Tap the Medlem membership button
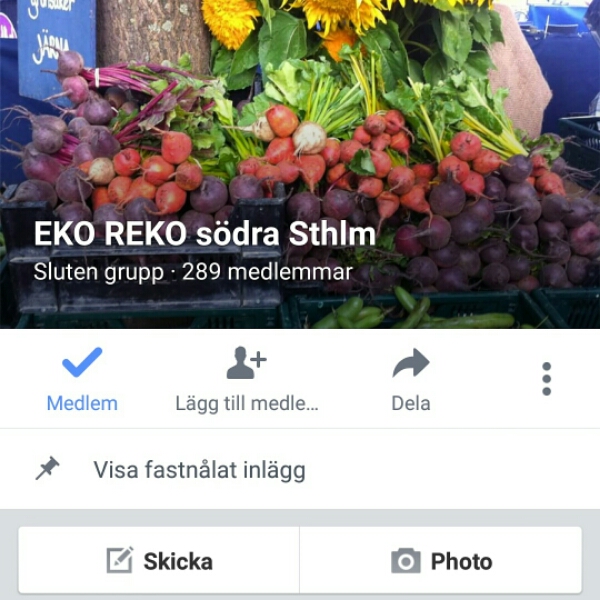This screenshot has height=600, width=600. [82, 380]
